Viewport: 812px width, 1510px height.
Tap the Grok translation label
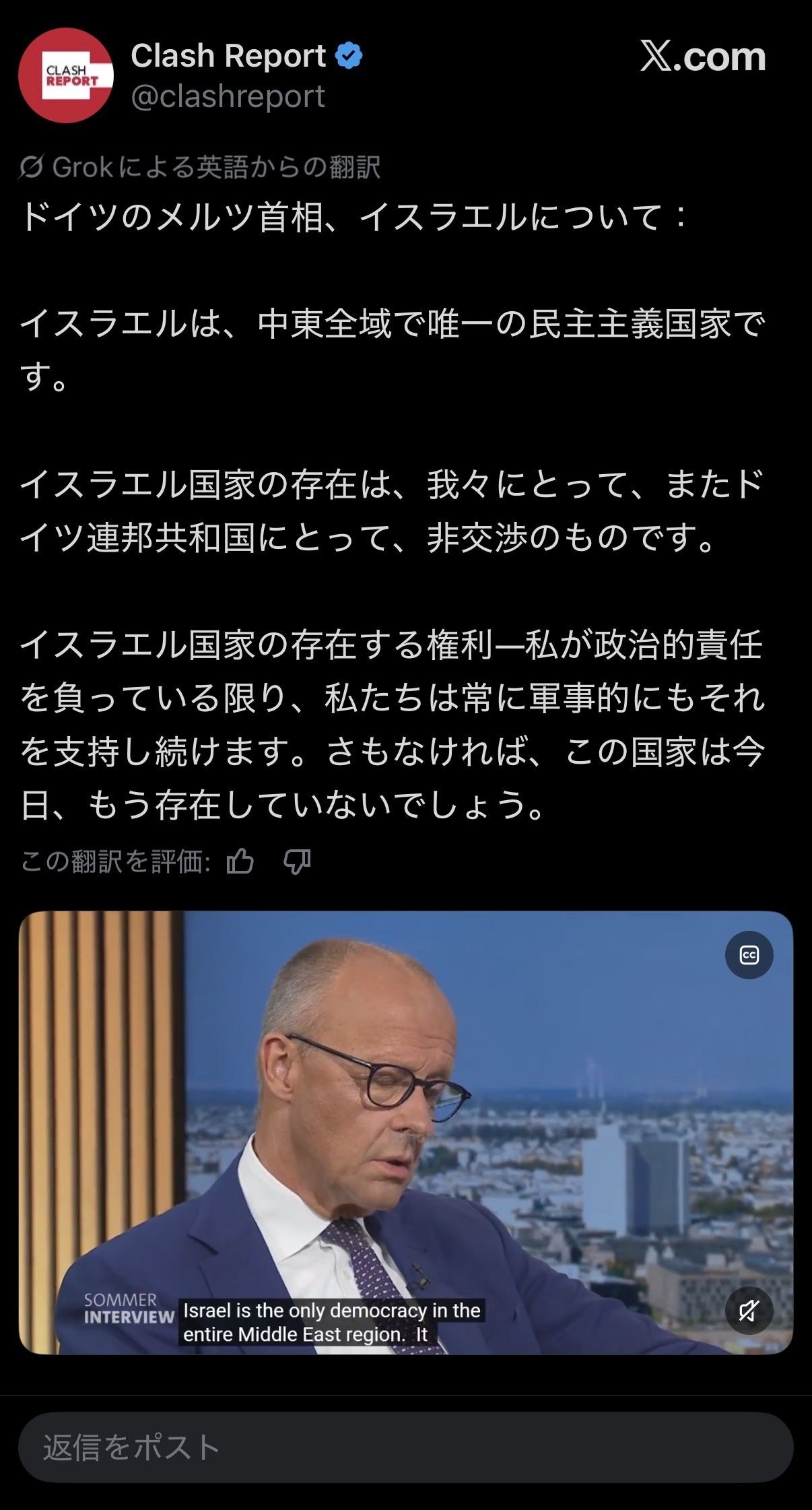pos(200,167)
